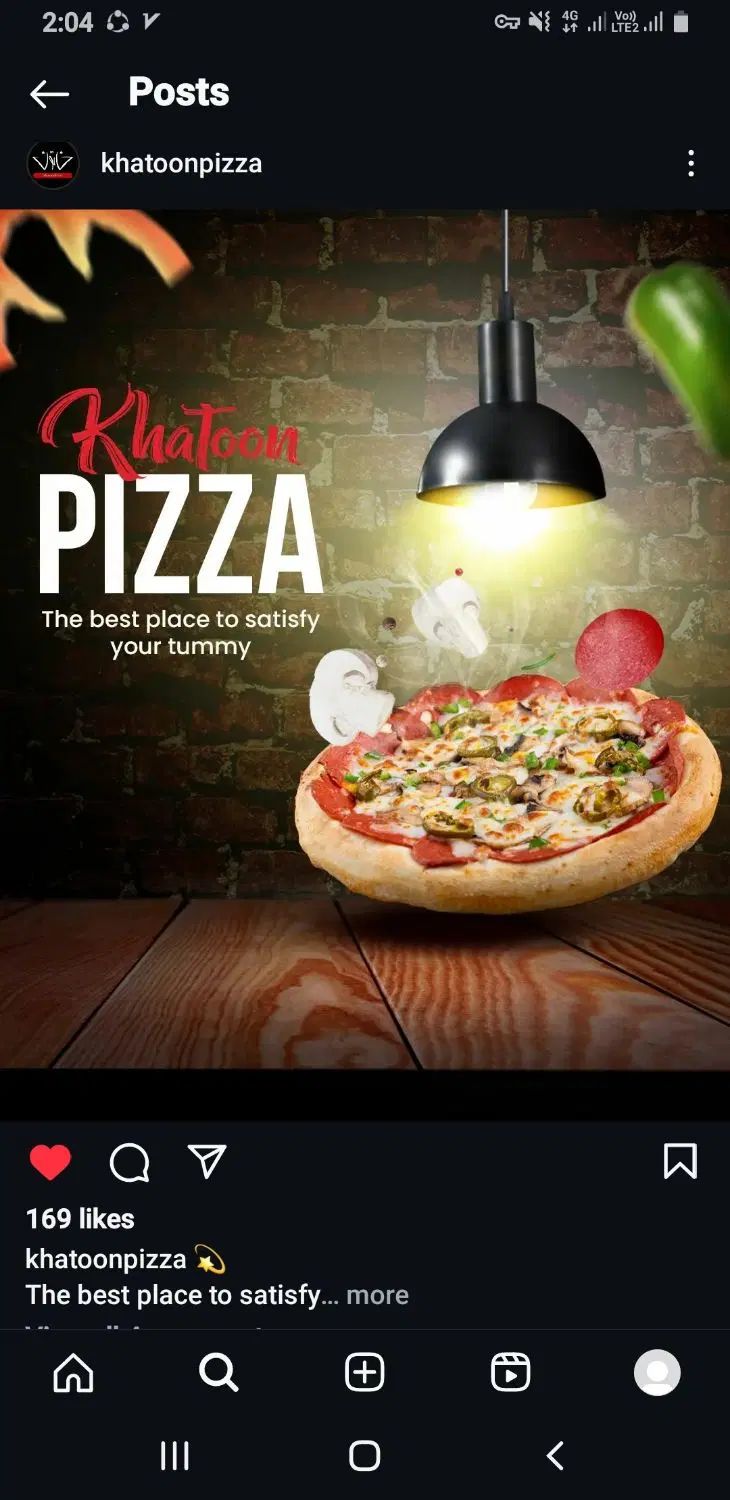The image size is (730, 1500).
Task: Go back from the Posts screen
Action: pyautogui.click(x=49, y=95)
